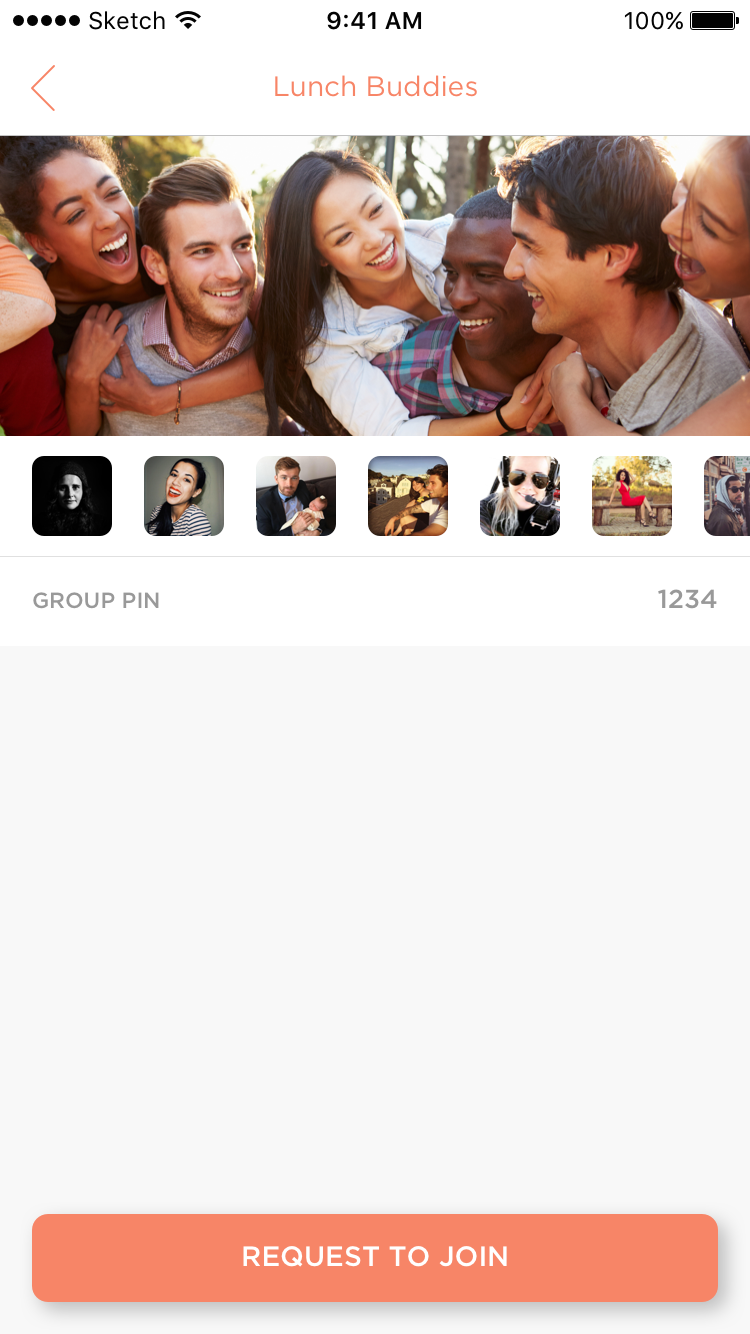Open the man holding a baby avatar
Viewport: 750px width, 1334px height.
(296, 496)
